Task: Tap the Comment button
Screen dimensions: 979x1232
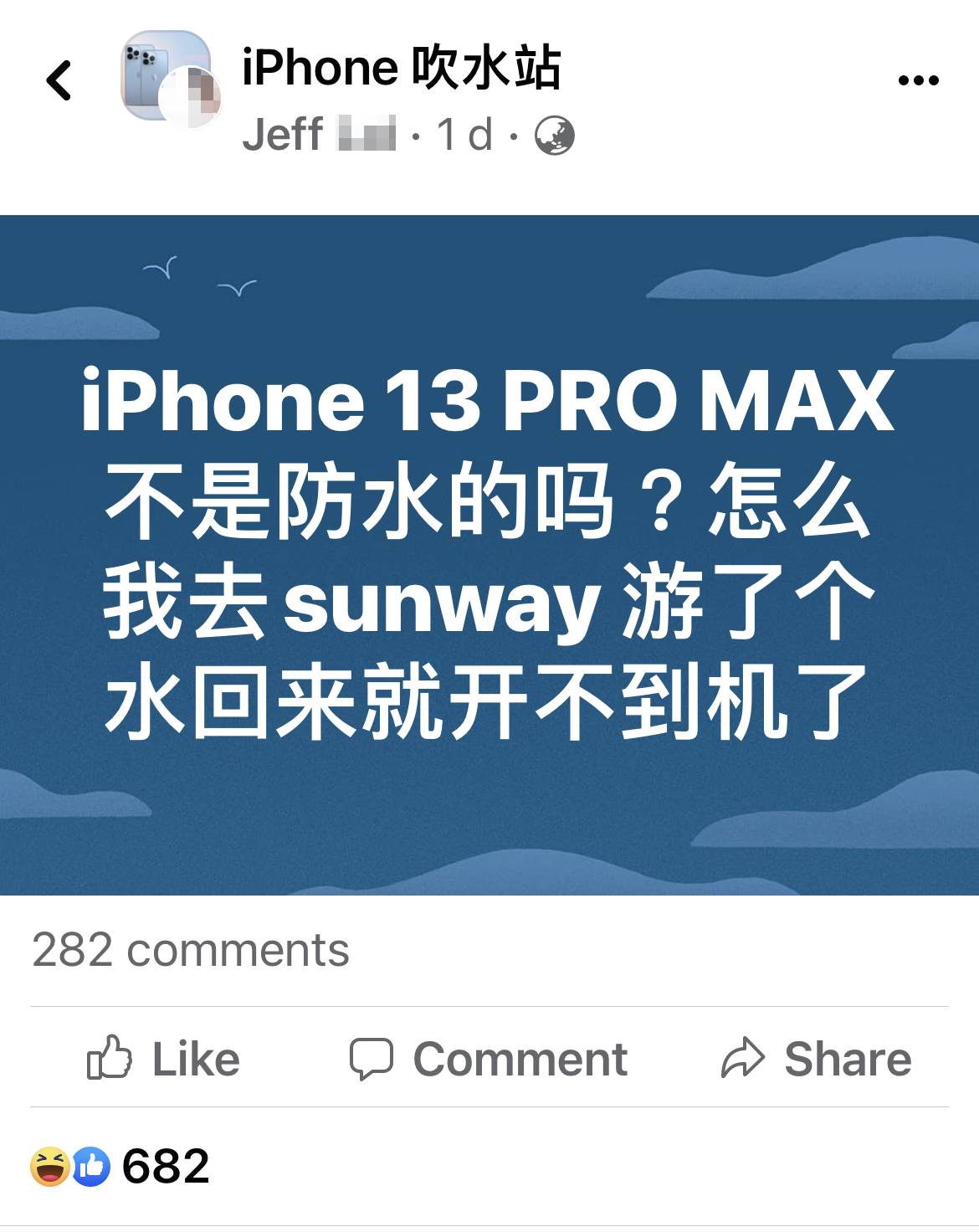Action: coord(489,1059)
